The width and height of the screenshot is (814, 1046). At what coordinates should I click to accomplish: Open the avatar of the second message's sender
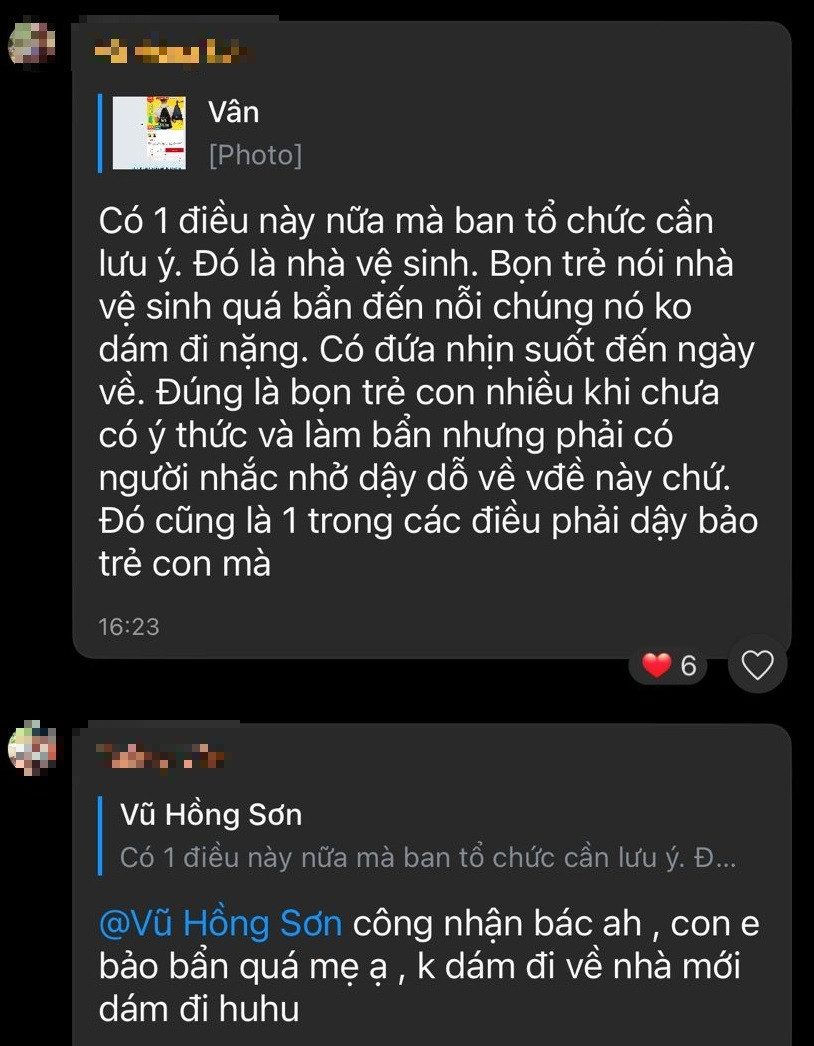[32, 749]
